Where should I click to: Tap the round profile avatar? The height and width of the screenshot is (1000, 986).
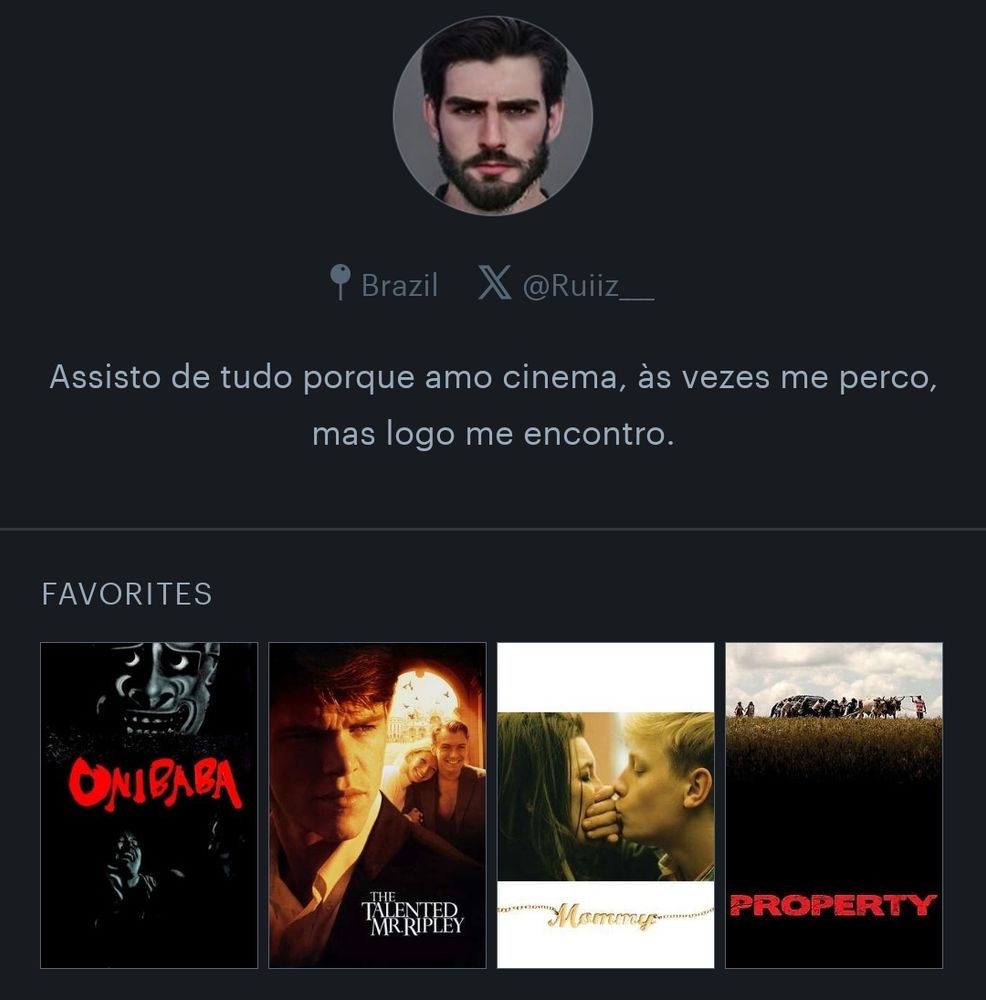(x=493, y=115)
